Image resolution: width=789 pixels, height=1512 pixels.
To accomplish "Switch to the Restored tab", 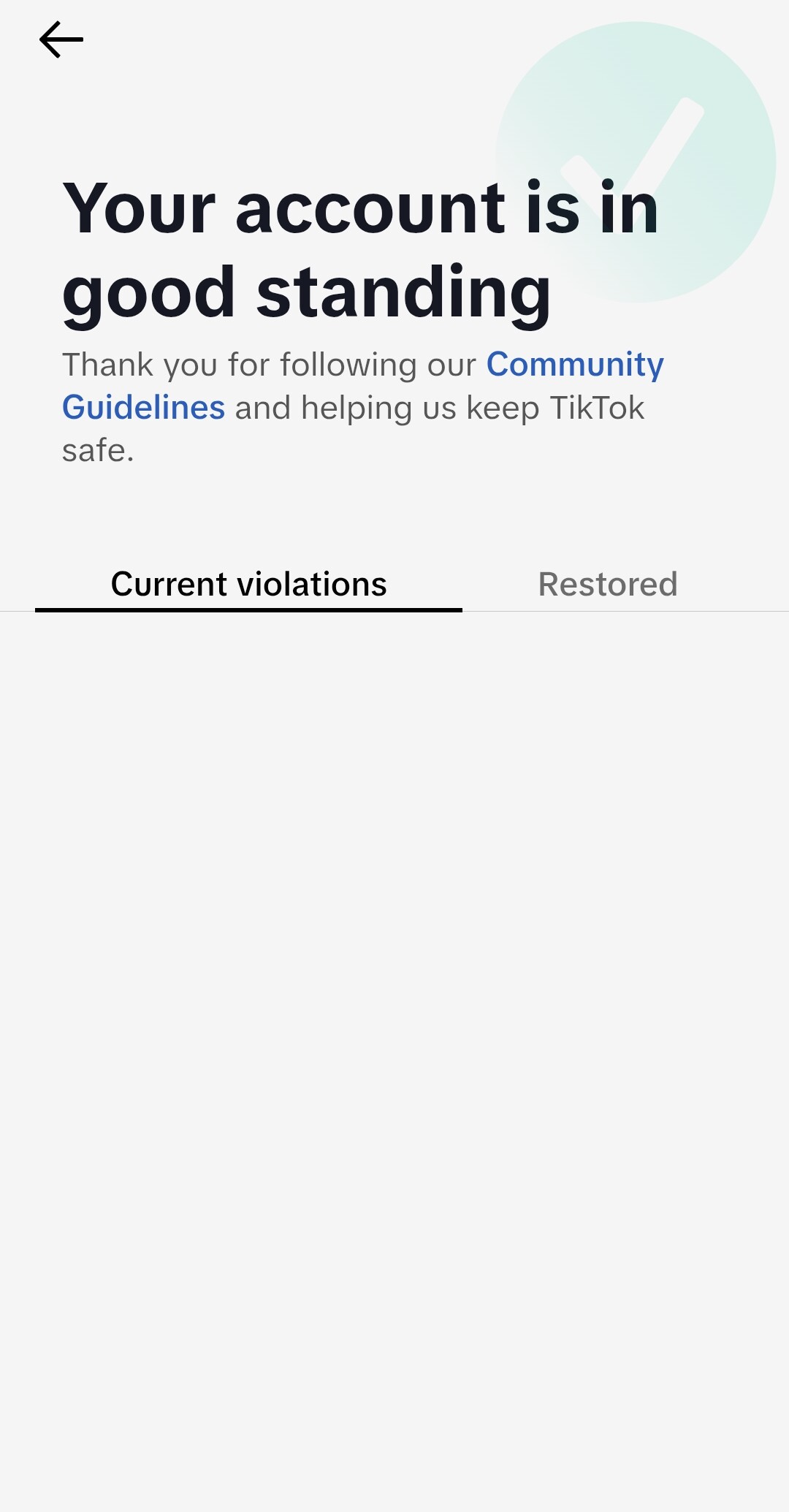I will (608, 584).
